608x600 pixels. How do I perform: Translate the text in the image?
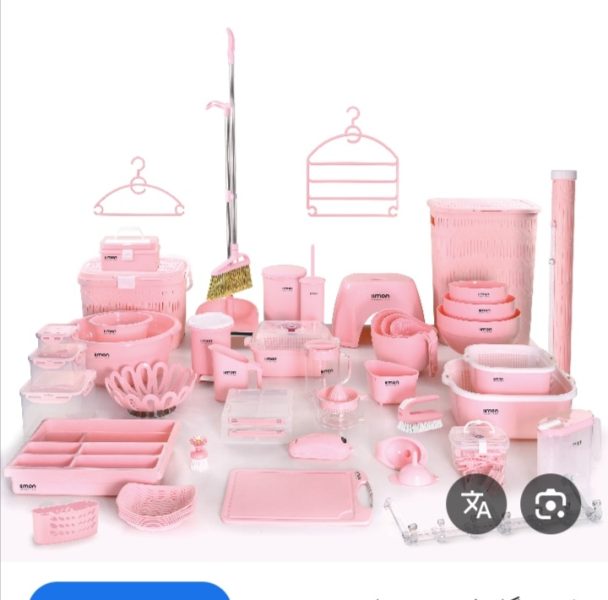coord(476,503)
